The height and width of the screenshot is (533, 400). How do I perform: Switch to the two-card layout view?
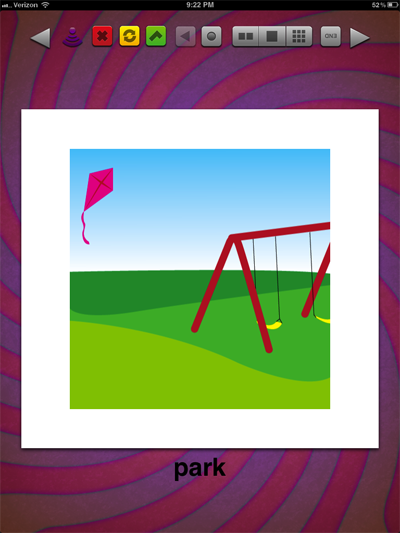pyautogui.click(x=246, y=36)
